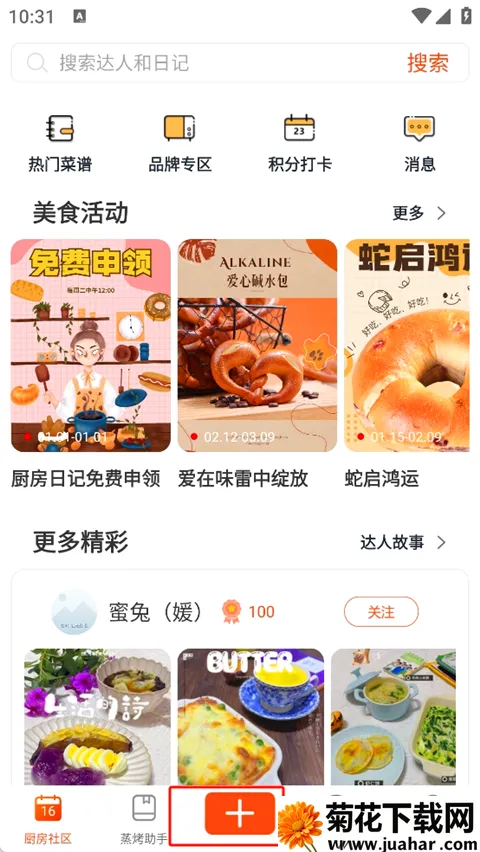Switch to the 厨房社区 tab
The width and height of the screenshot is (480, 852).
click(48, 819)
